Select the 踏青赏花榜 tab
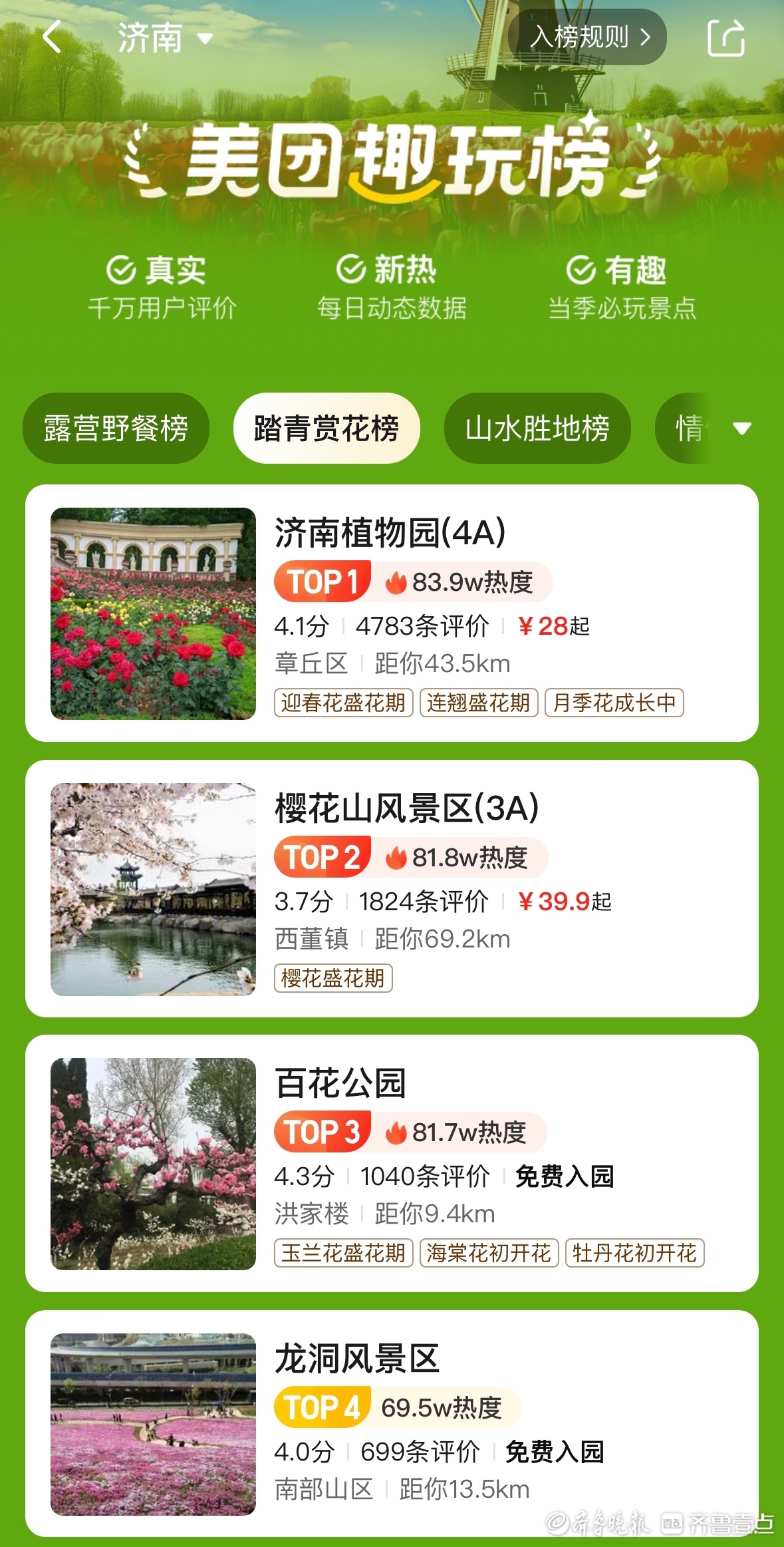This screenshot has width=784, height=1547. coord(327,429)
